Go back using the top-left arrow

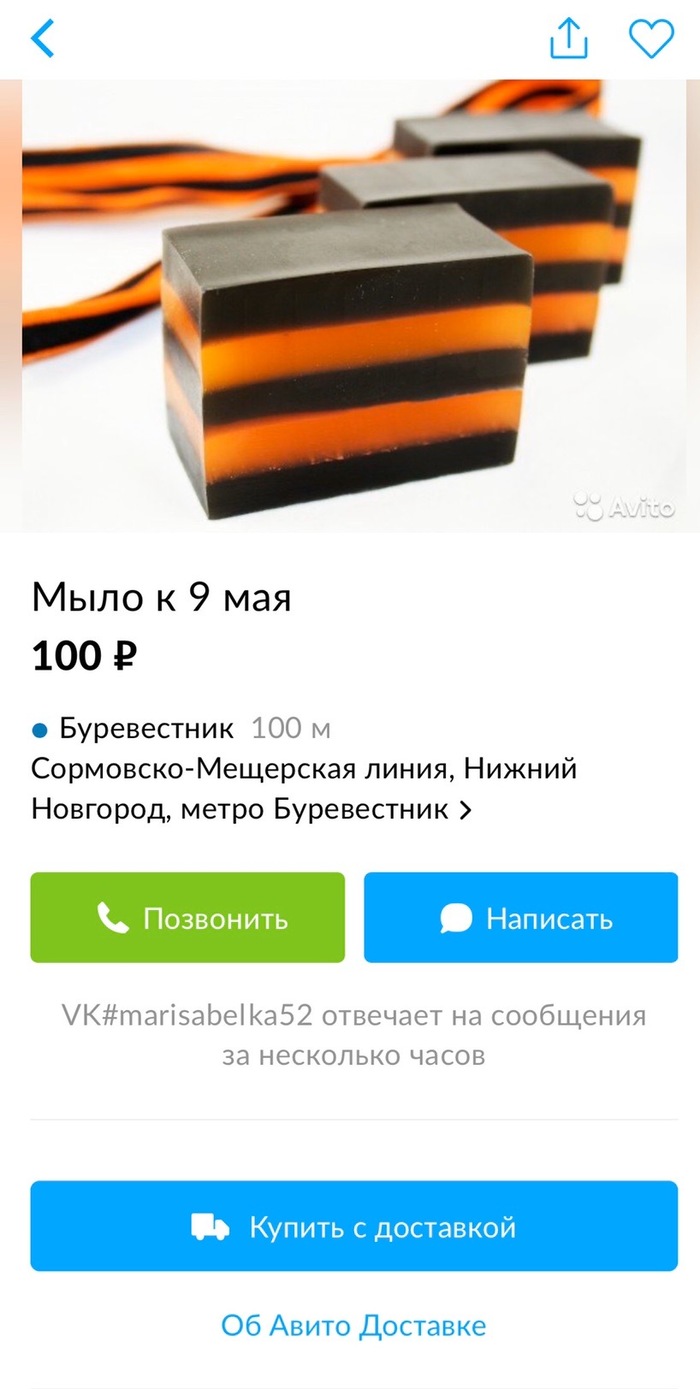pos(43,39)
